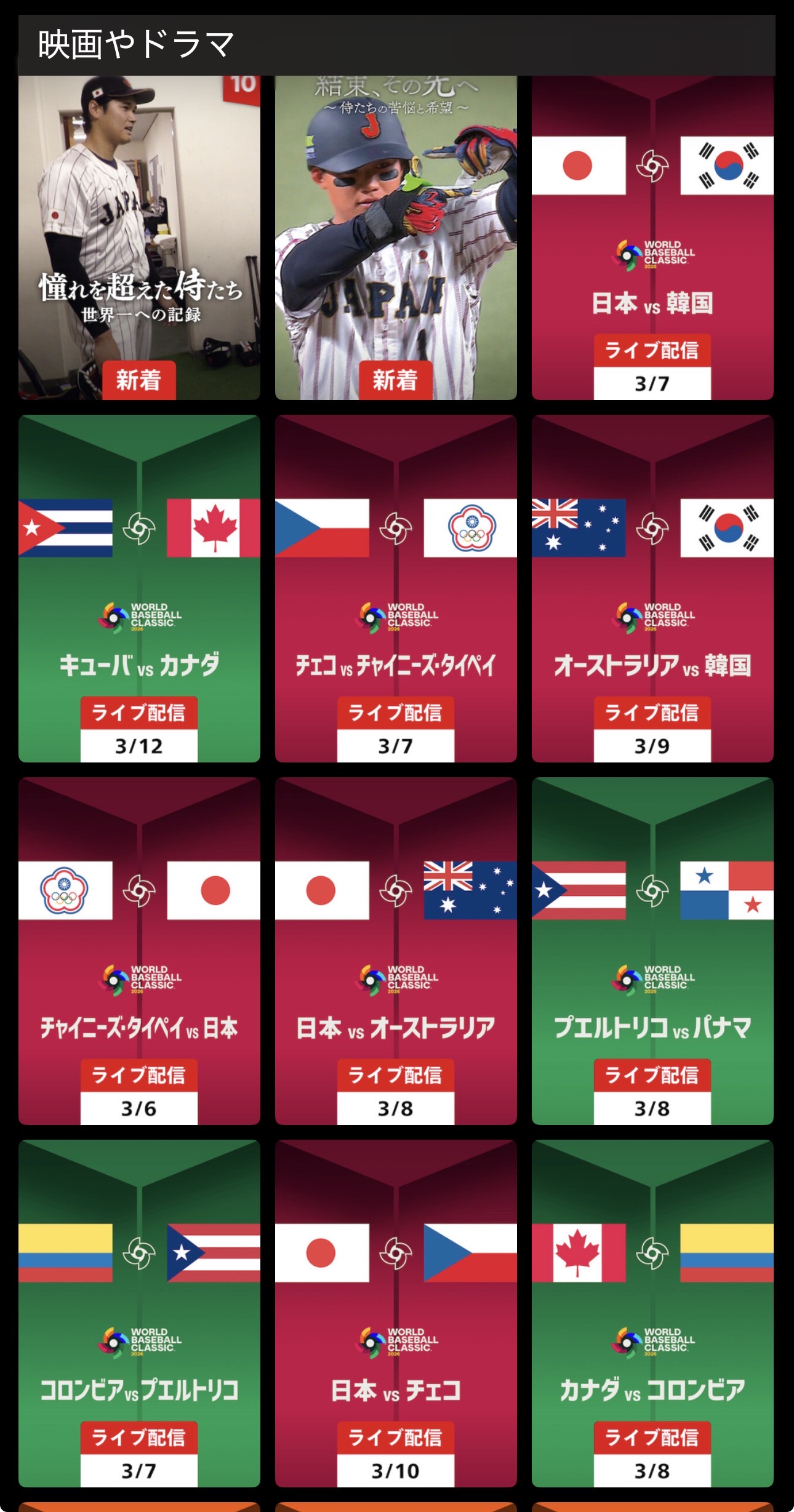The width and height of the screenshot is (794, 1512).
Task: View チェコ vs チャイニーズ・タイペイ game
Action: point(396,588)
